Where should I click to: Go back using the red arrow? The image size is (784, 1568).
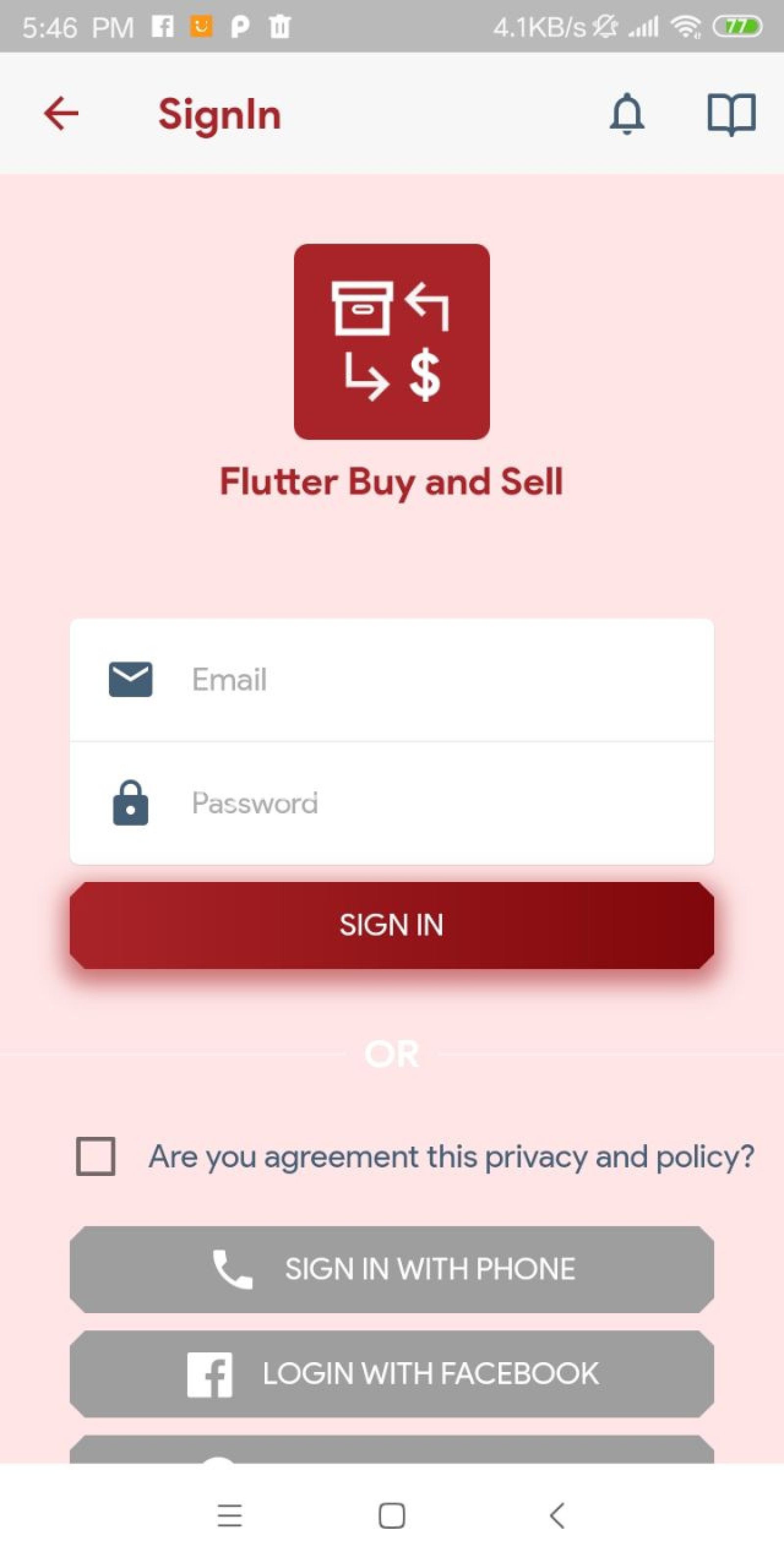coord(61,114)
